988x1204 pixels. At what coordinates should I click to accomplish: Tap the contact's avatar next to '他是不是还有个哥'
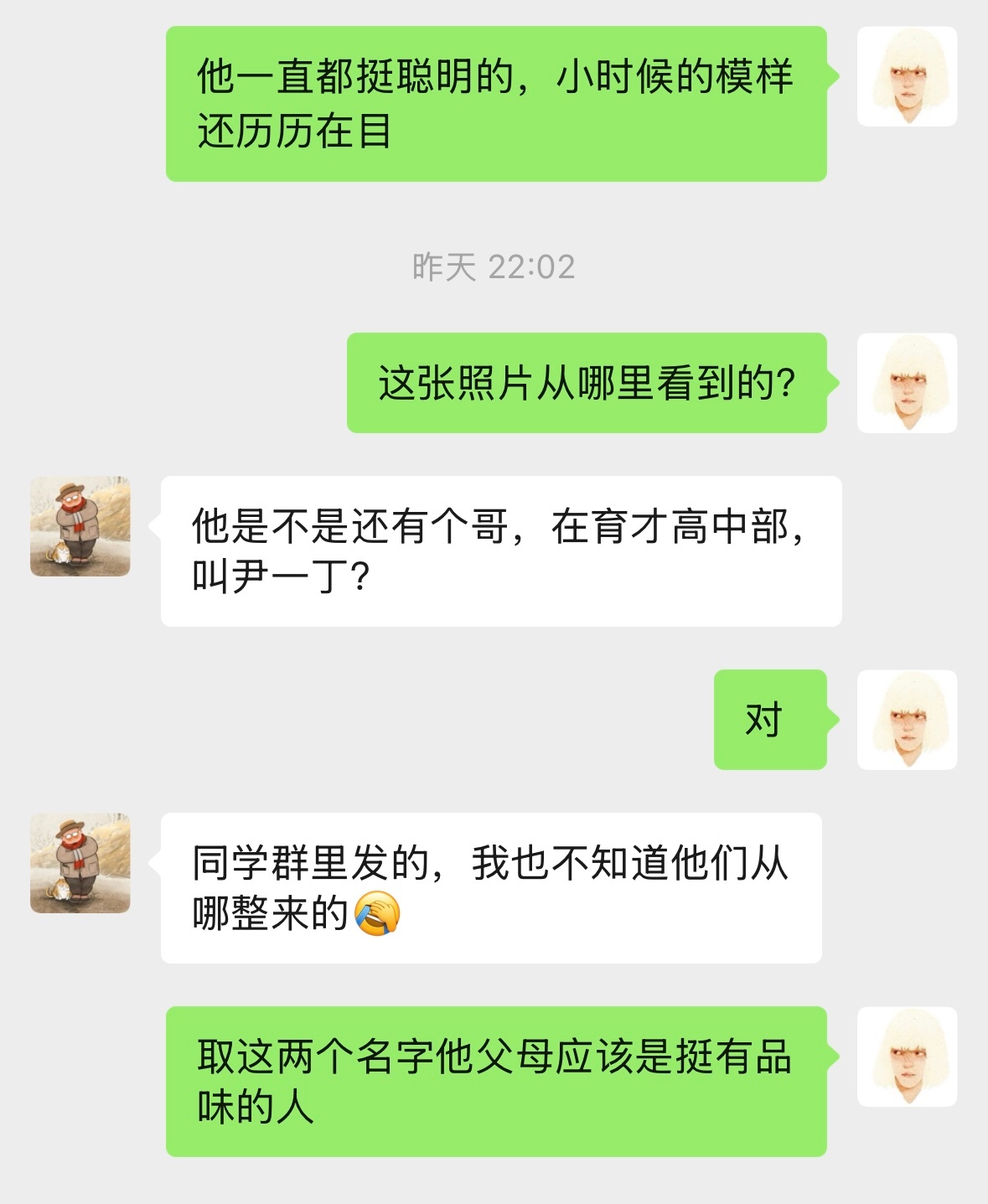tap(80, 526)
